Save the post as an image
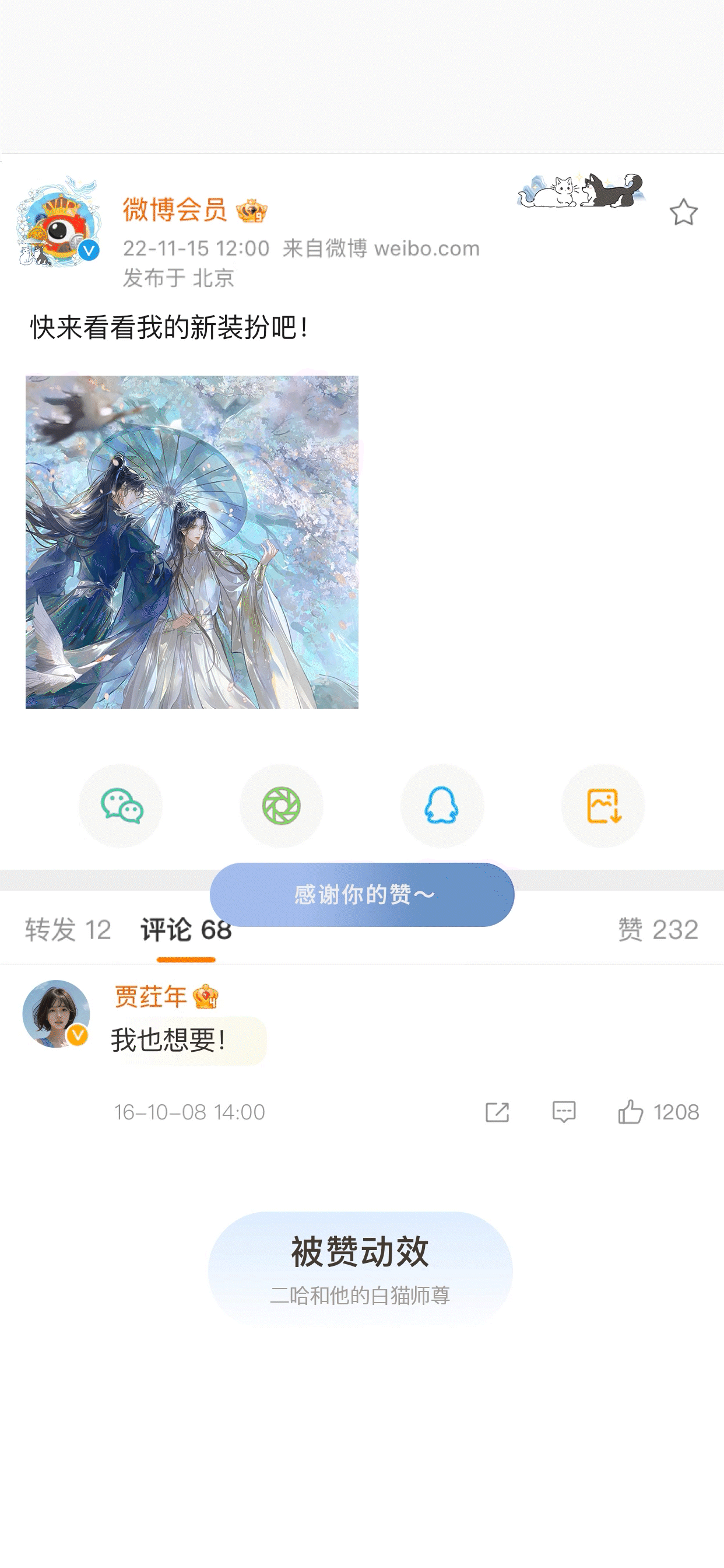Screen dimensions: 724x1568 603,806
